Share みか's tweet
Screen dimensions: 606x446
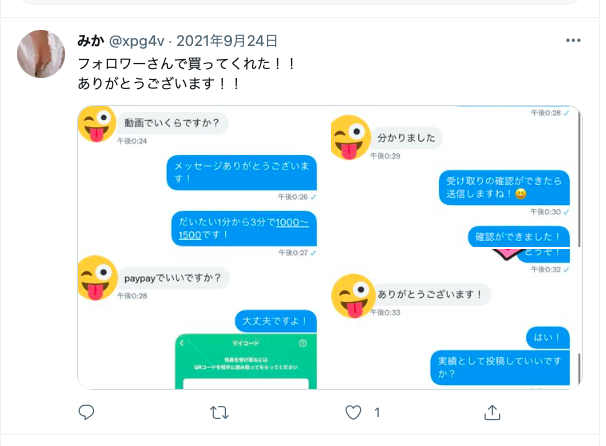(x=491, y=412)
